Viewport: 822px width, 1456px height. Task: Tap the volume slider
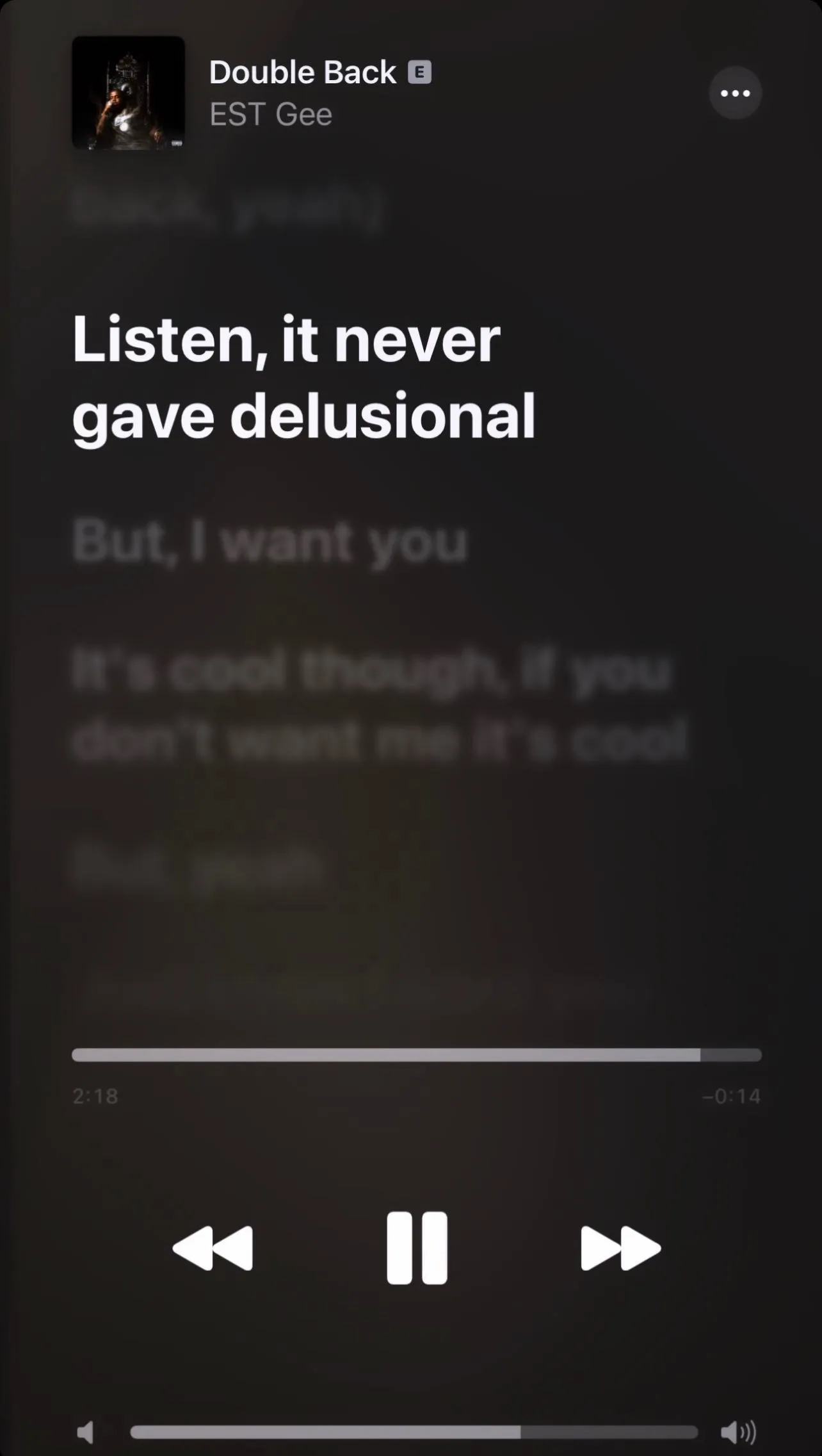[414, 1432]
